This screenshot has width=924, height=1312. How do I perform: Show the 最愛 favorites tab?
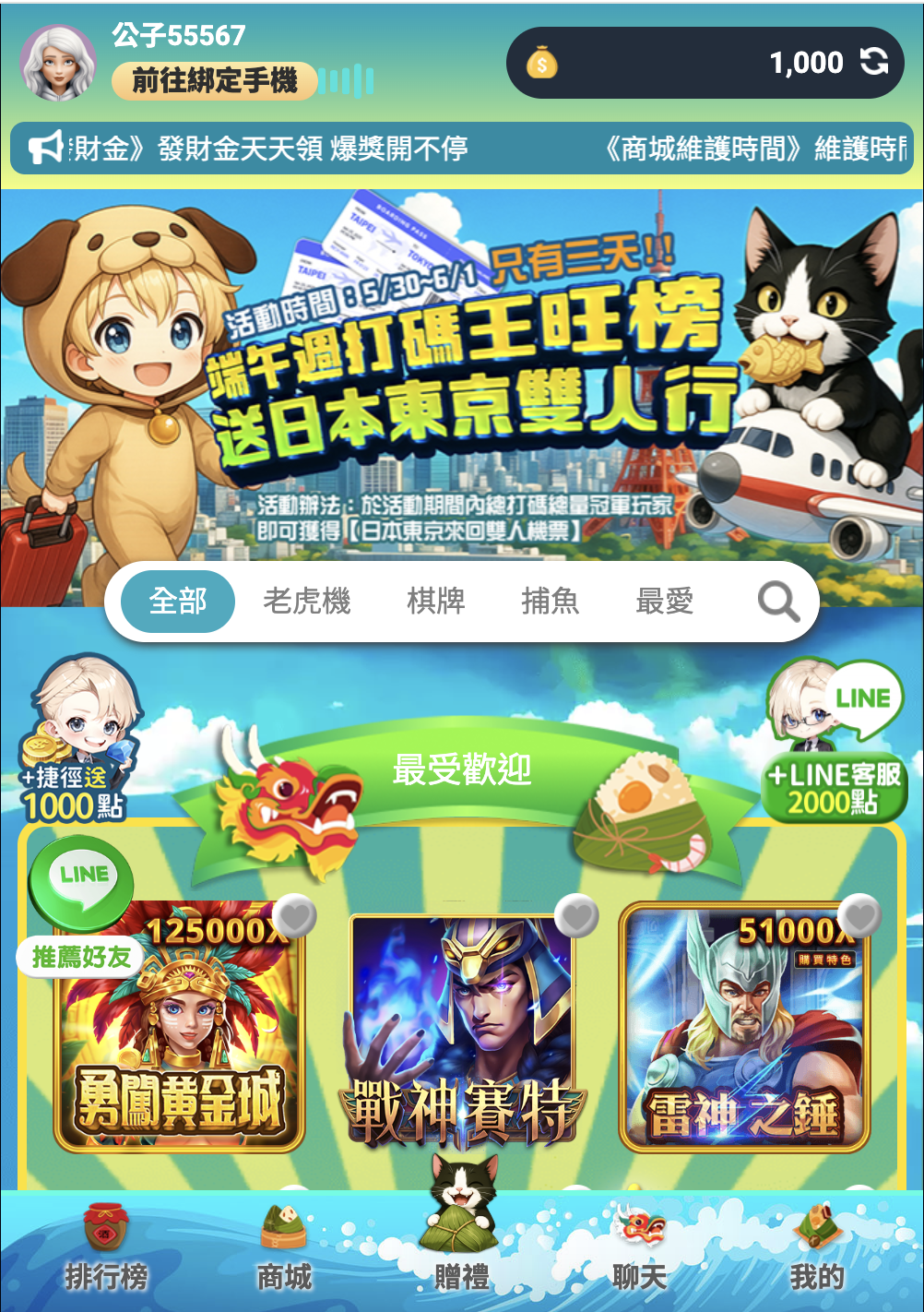tap(664, 602)
